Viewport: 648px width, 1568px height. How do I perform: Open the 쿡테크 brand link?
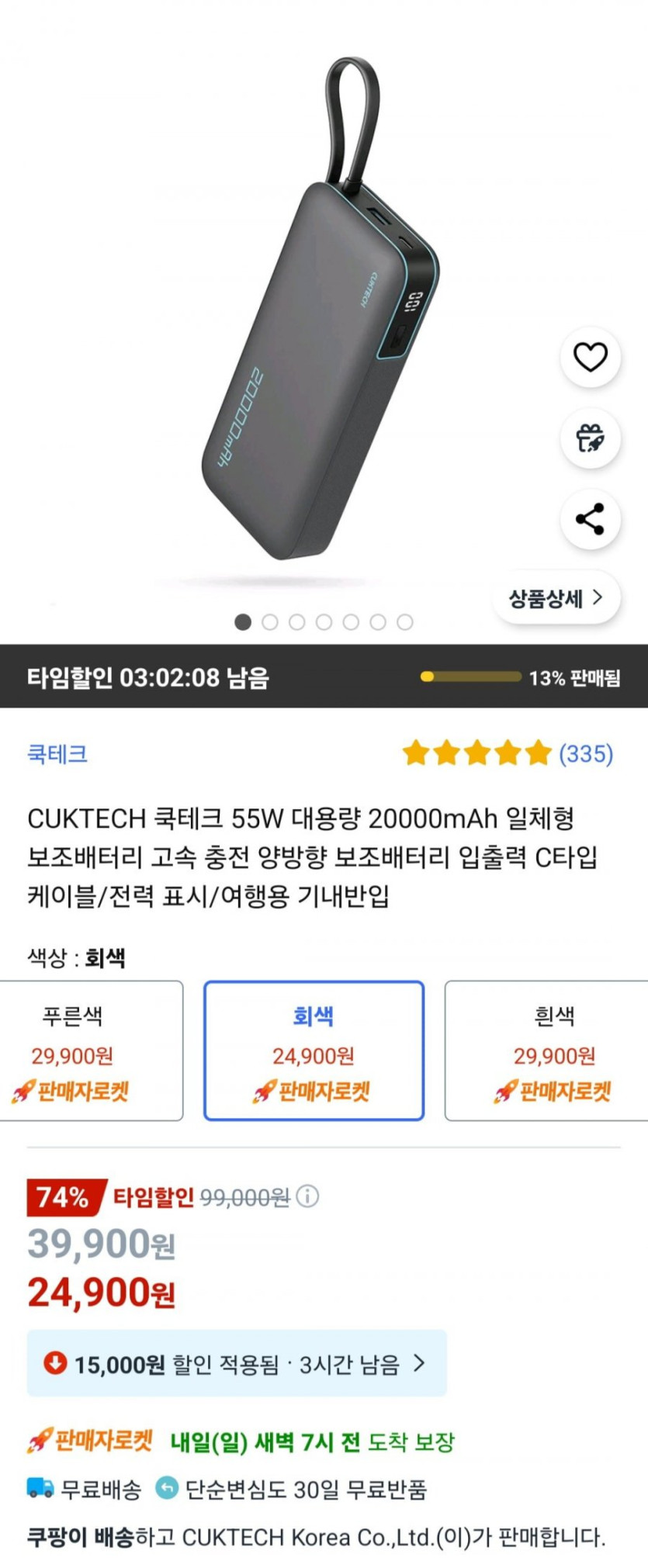[57, 754]
